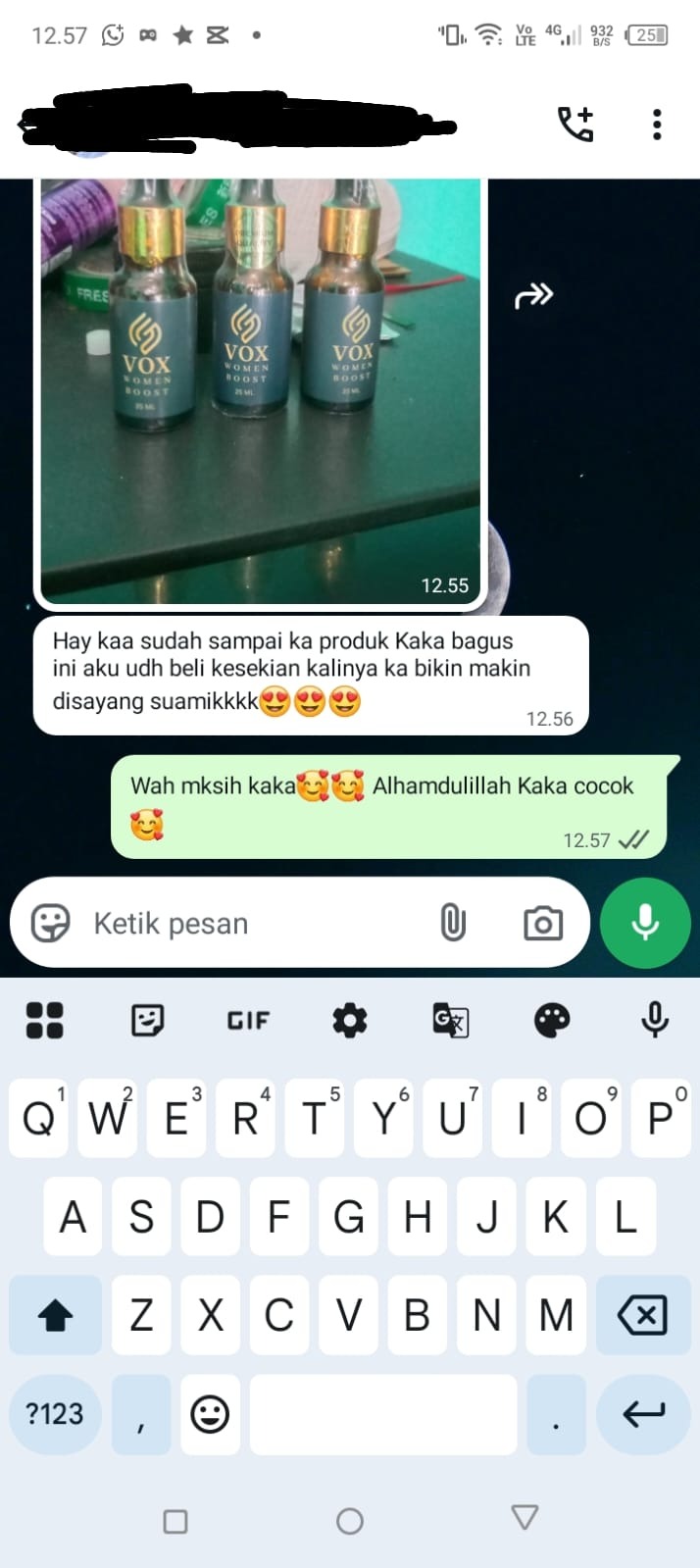Start keyboard voice typing

654,1021
